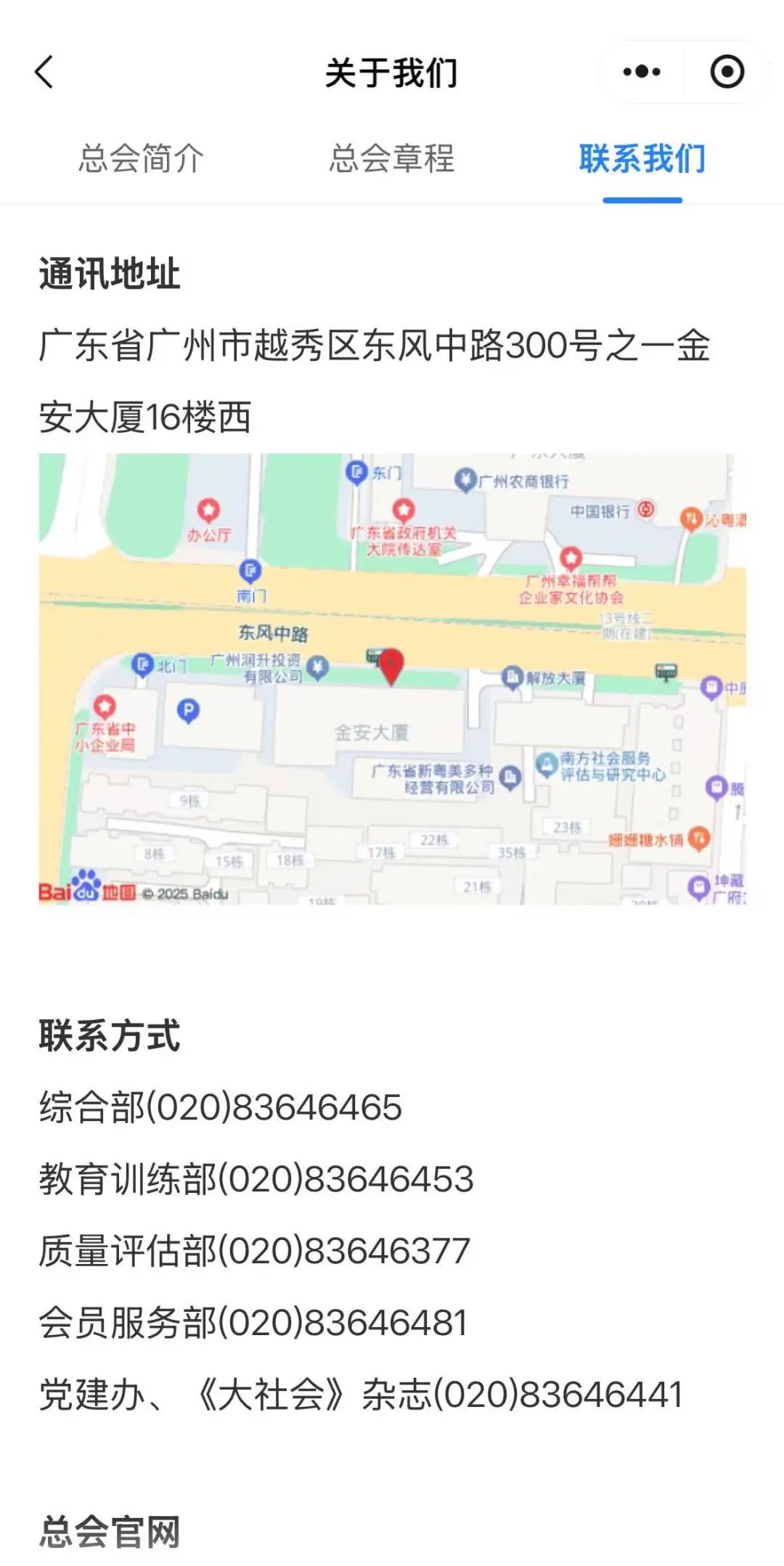Switch to the 总会章程 tab
Viewport: 784px width, 1566px height.
(391, 159)
